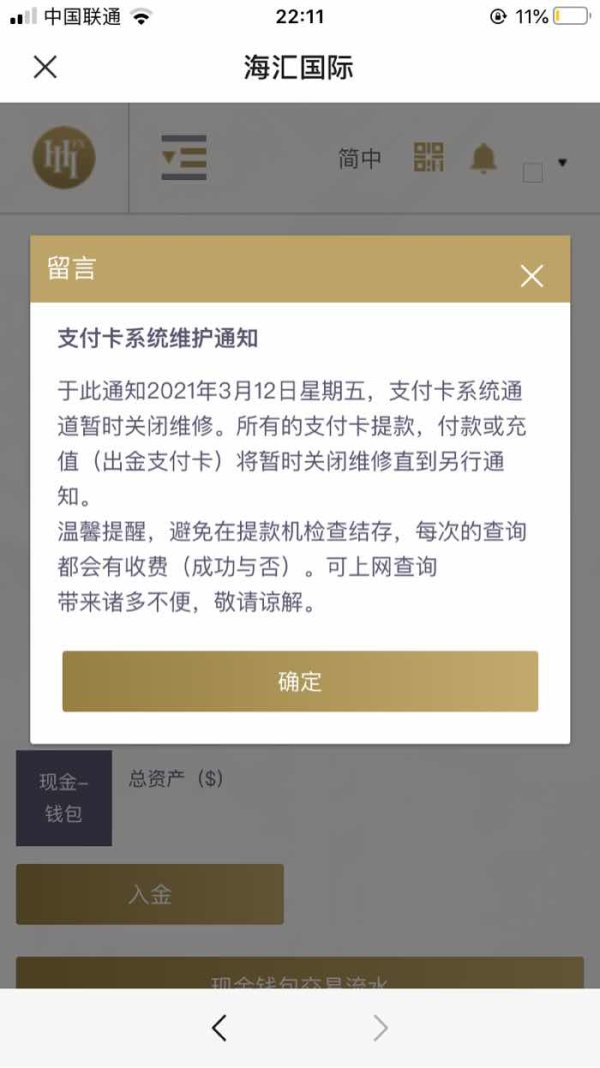Close the 海汇国际 webview with X
Image resolution: width=600 pixels, height=1068 pixels.
coord(45,67)
